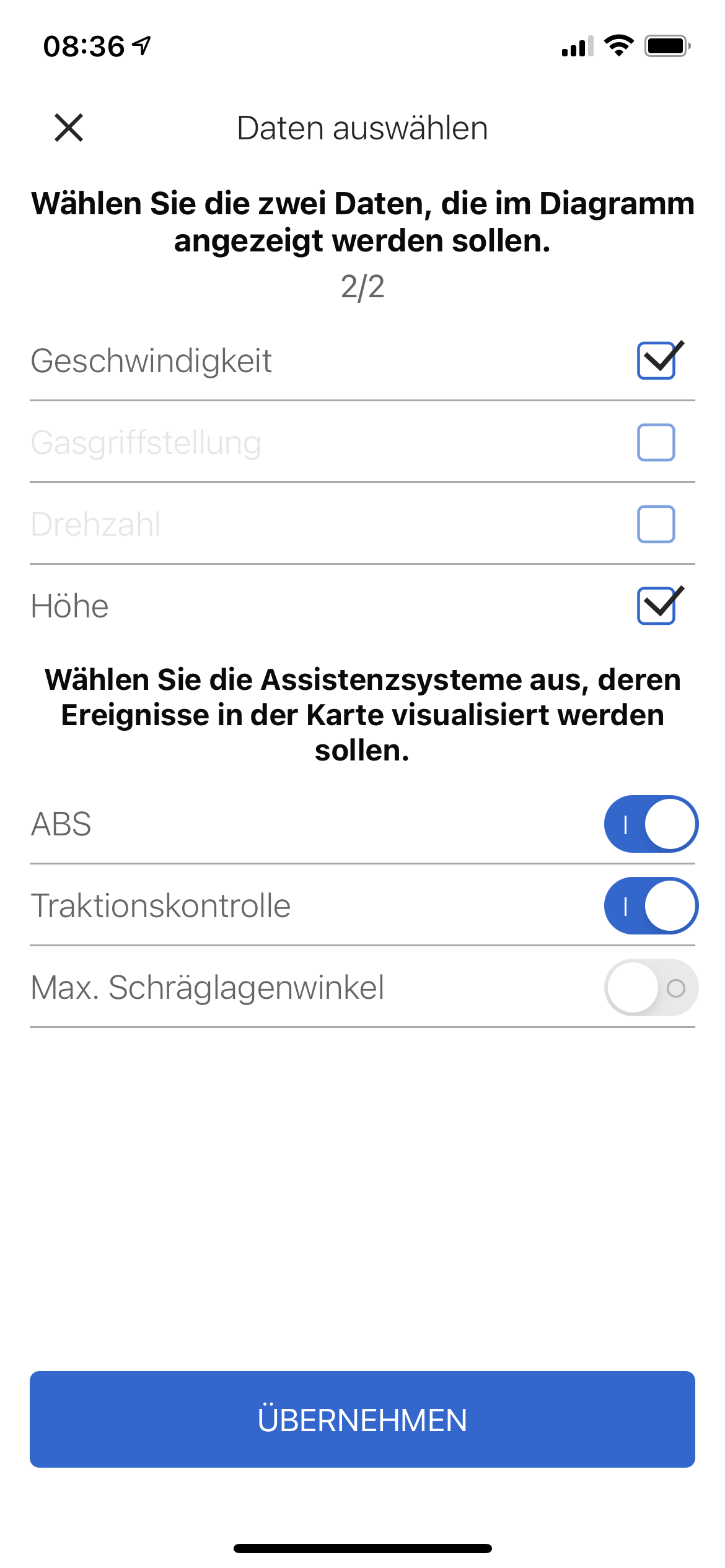The width and height of the screenshot is (725, 1568).
Task: Disable the Traktionskontrolle toggle
Action: pos(651,906)
